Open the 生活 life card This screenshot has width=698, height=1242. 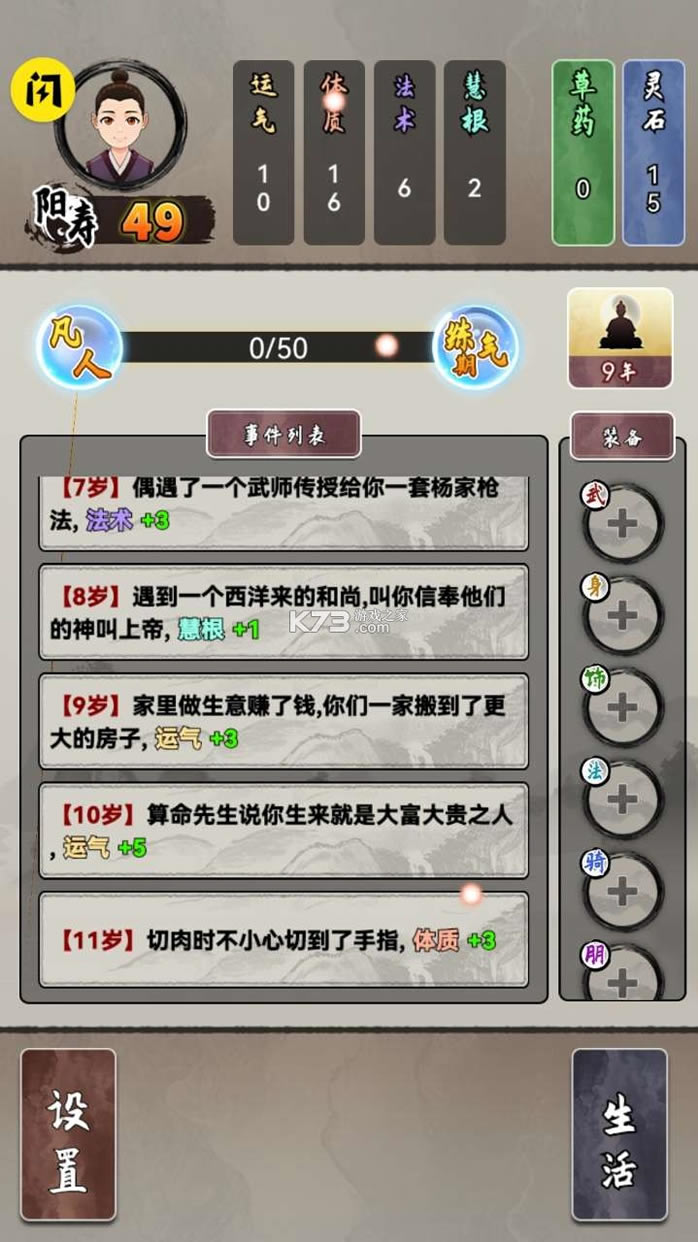pos(619,1135)
